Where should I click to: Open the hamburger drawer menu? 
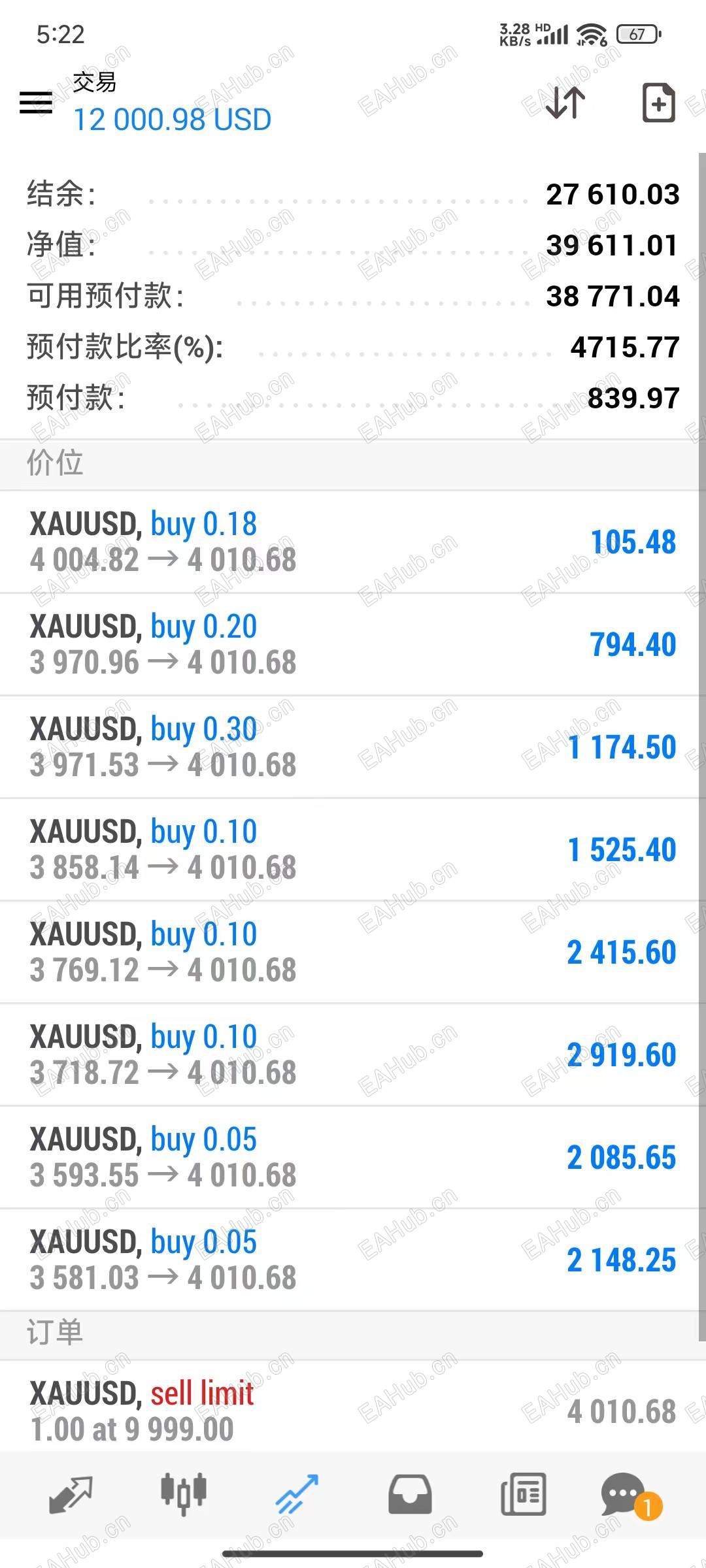[x=36, y=103]
